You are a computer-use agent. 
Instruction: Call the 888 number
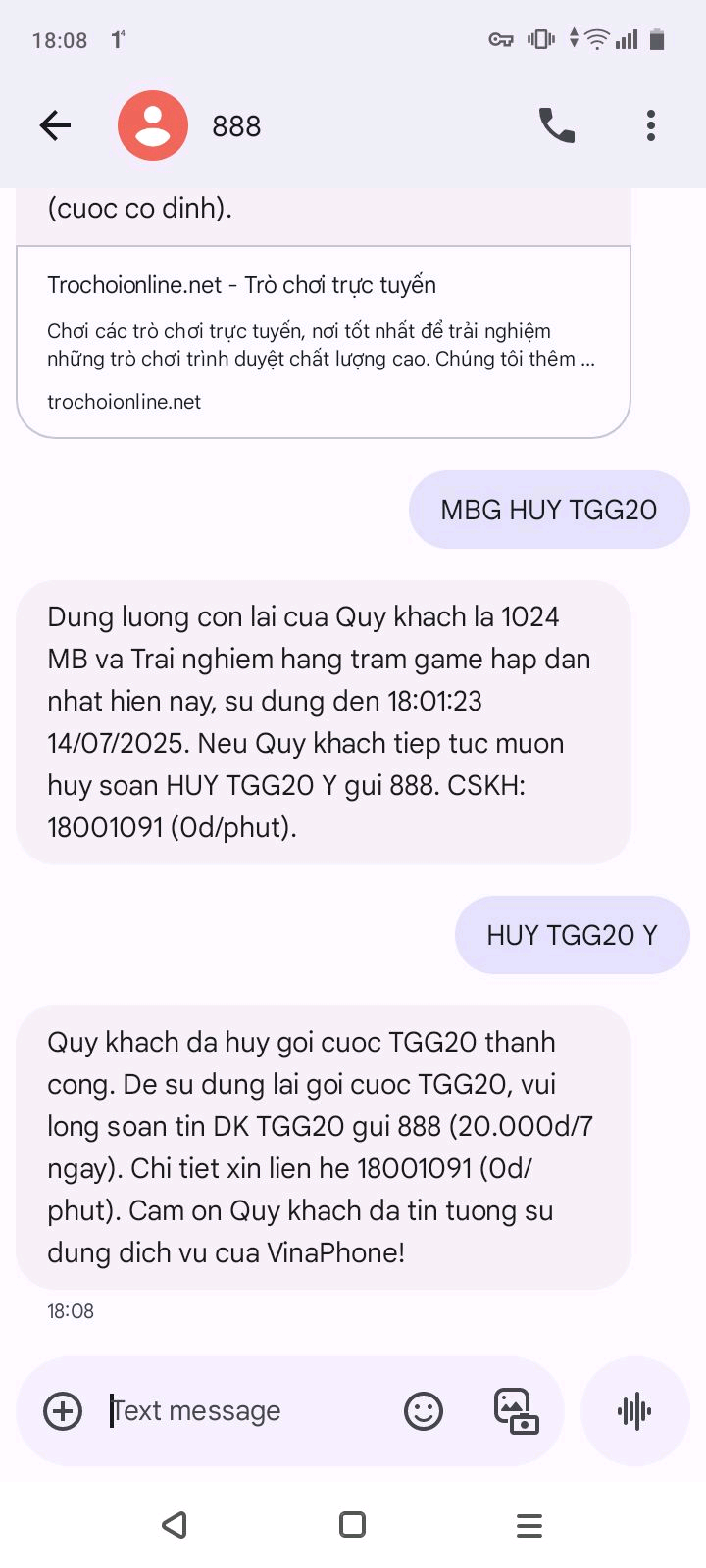pyautogui.click(x=557, y=125)
